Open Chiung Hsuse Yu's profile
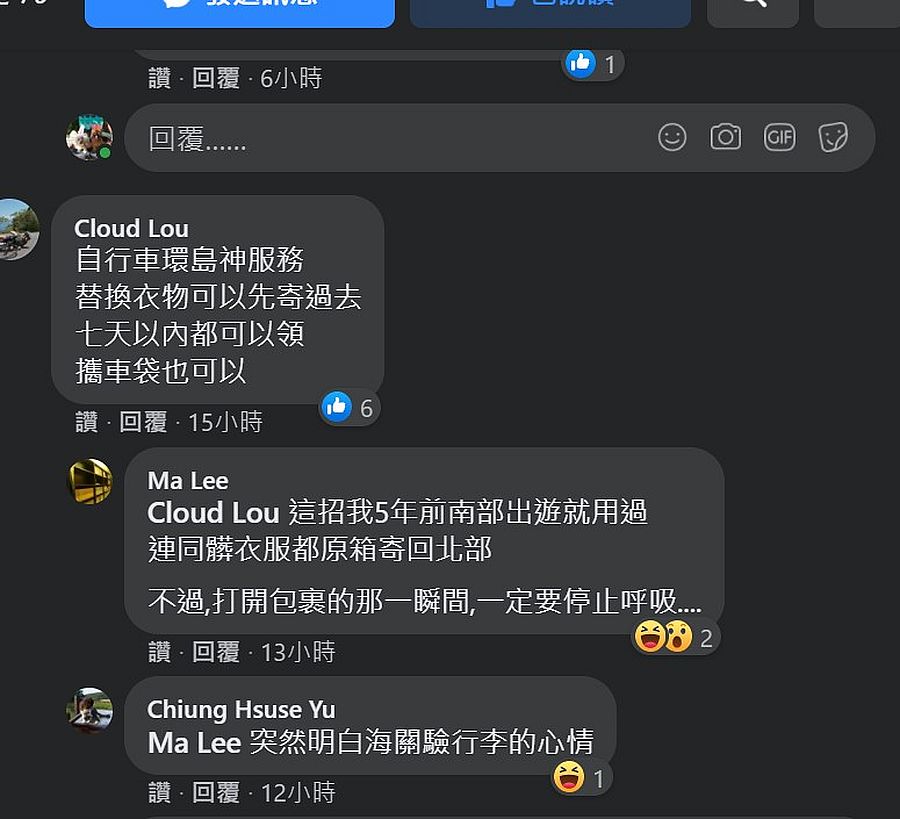The height and width of the screenshot is (819, 900). tap(241, 709)
